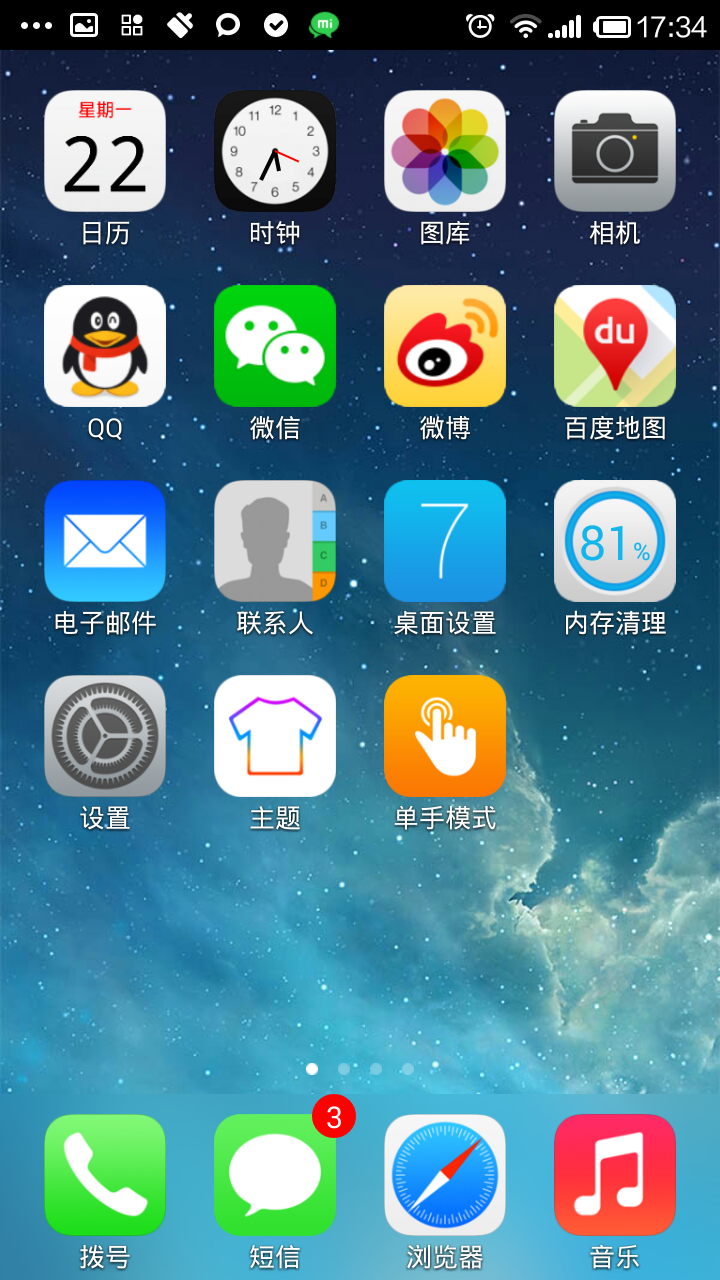The image size is (720, 1280).
Task: Open the WeChat messaging app
Action: 275,345
